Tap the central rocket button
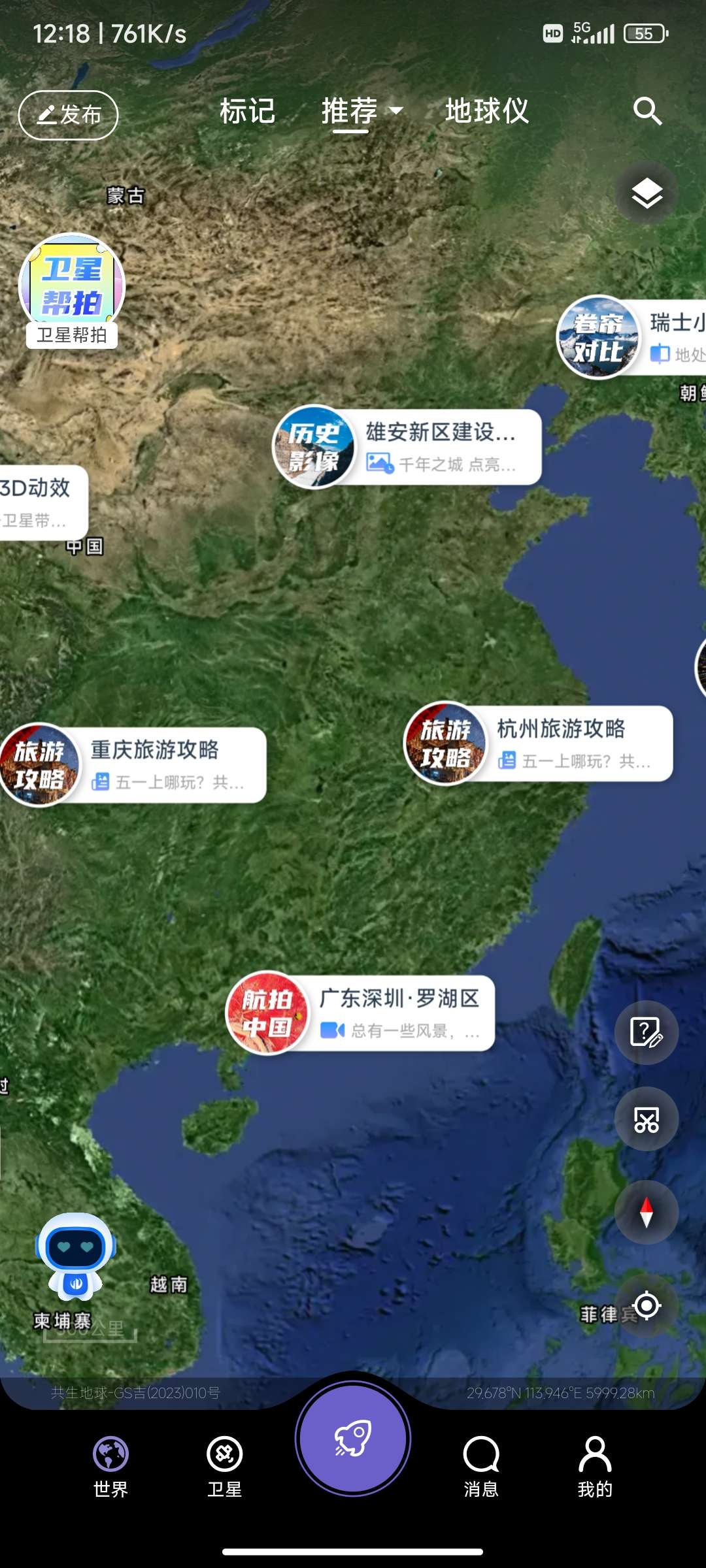 [x=353, y=1439]
